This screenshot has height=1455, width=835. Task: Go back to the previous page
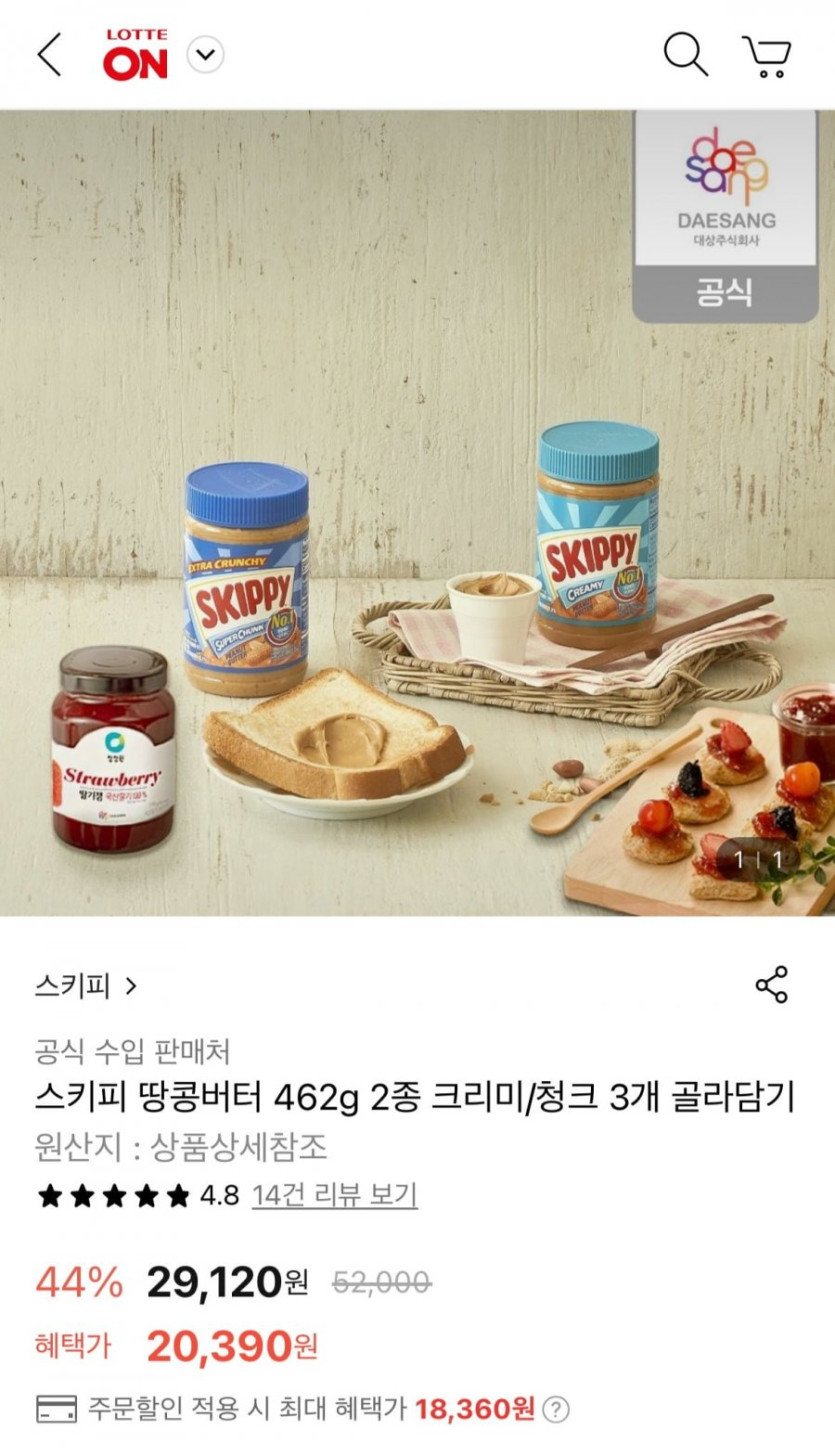coord(49,54)
